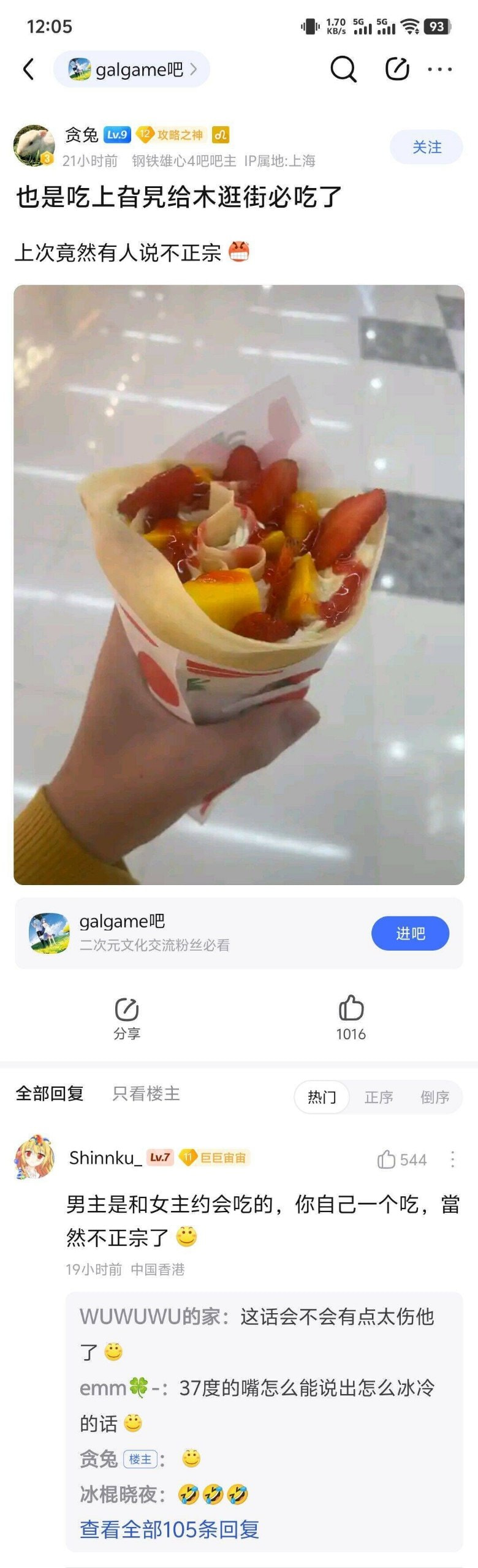Select the 全部回复 tab
The height and width of the screenshot is (1568, 478).
pos(50,1093)
